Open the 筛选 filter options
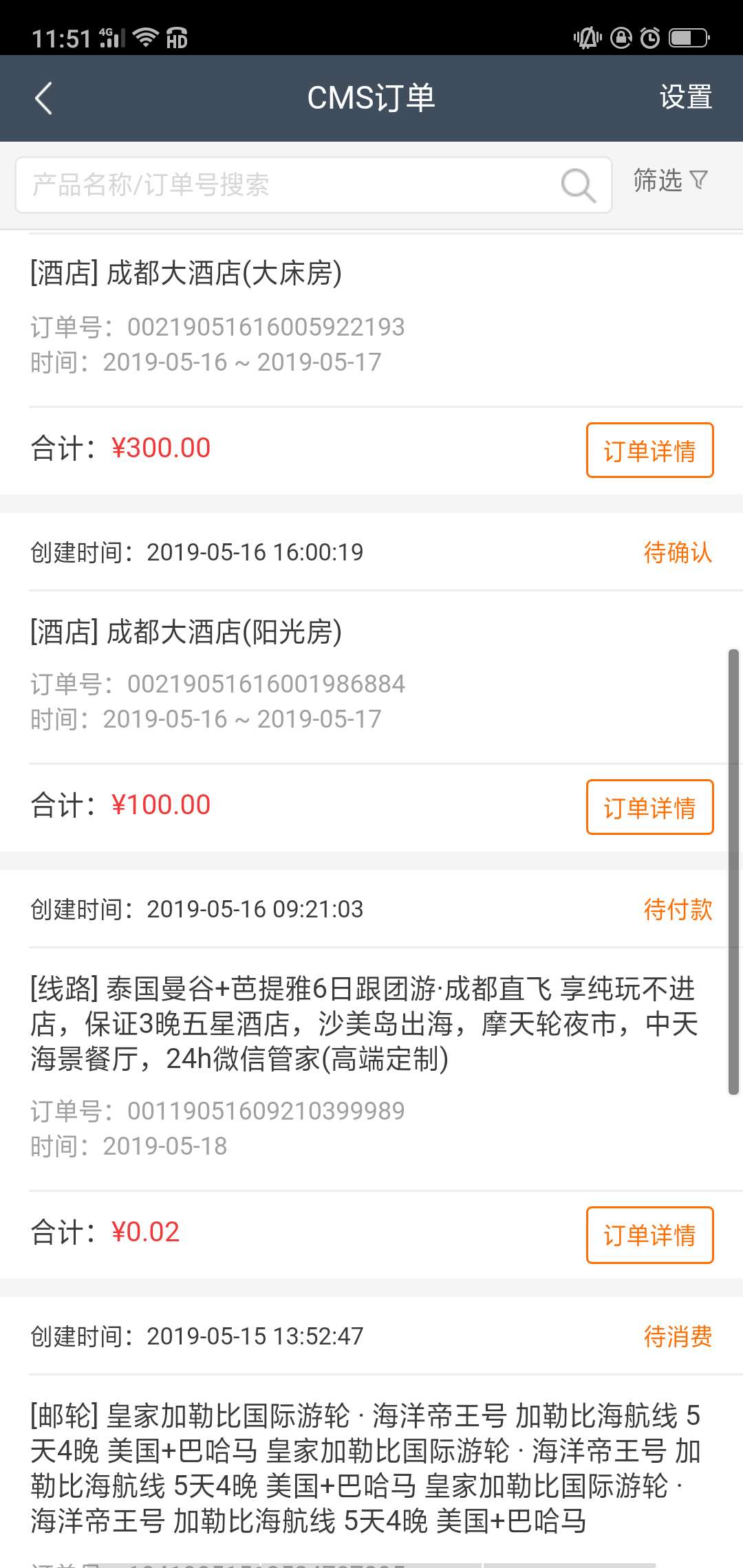Image resolution: width=743 pixels, height=1568 pixels. pos(670,181)
